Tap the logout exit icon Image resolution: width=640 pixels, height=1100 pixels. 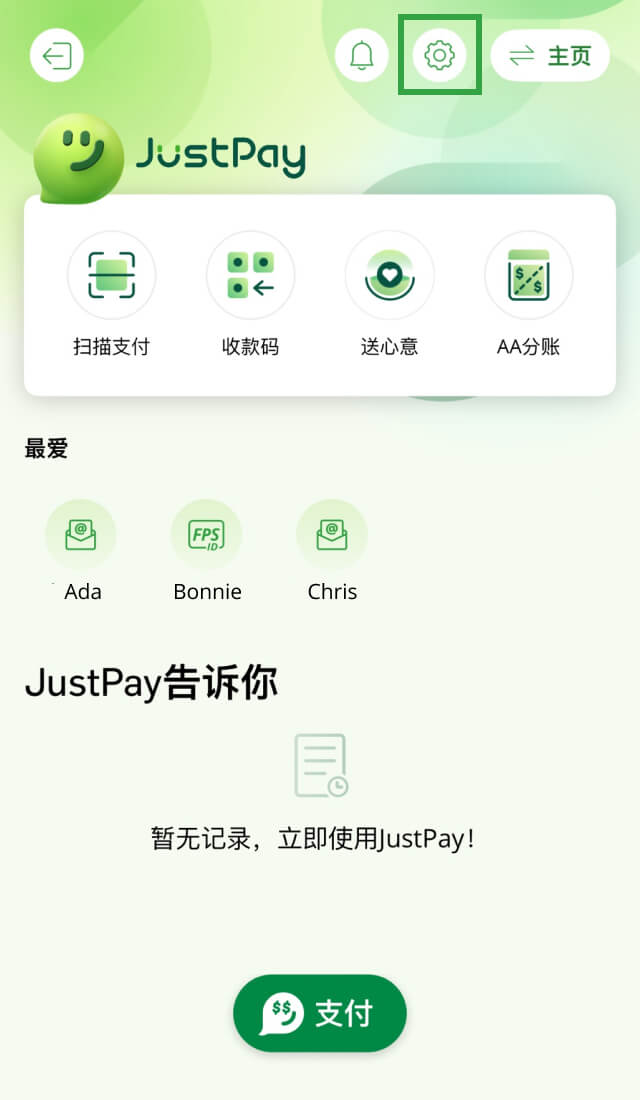57,55
